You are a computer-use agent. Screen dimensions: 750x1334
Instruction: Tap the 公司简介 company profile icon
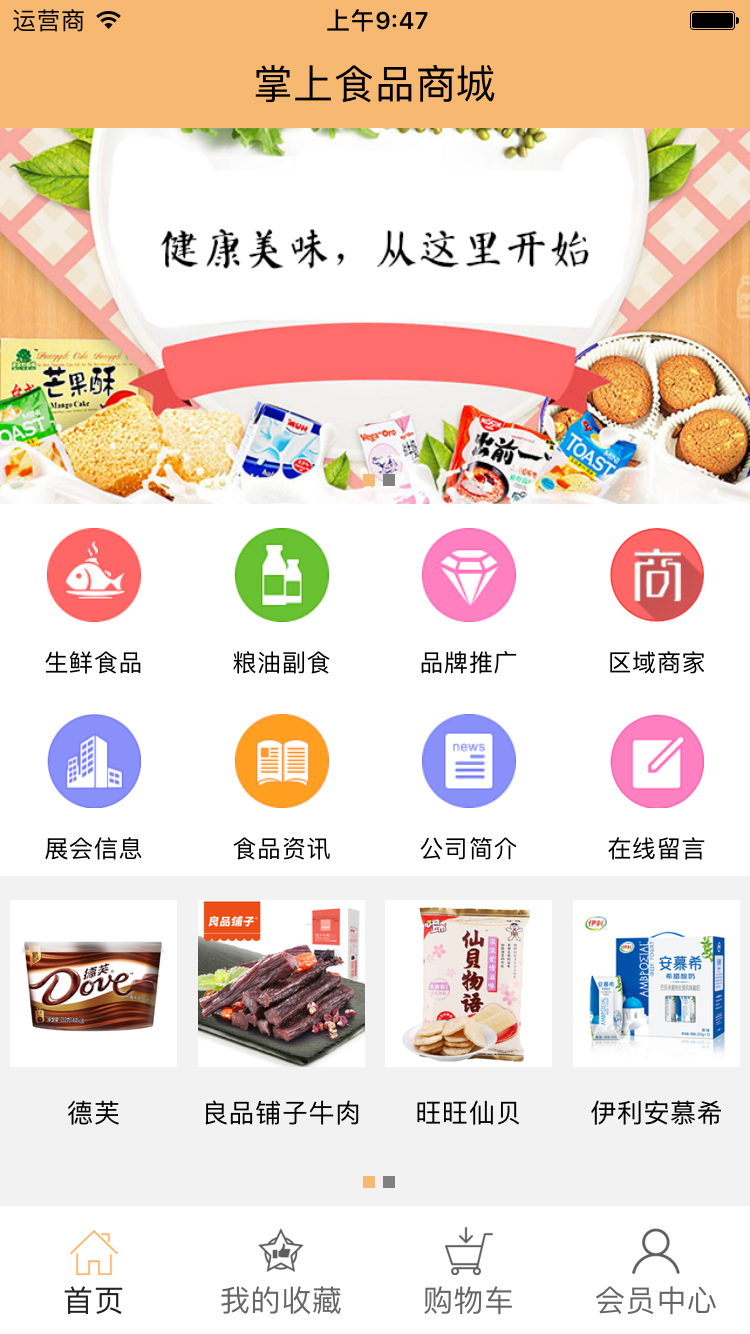(469, 762)
